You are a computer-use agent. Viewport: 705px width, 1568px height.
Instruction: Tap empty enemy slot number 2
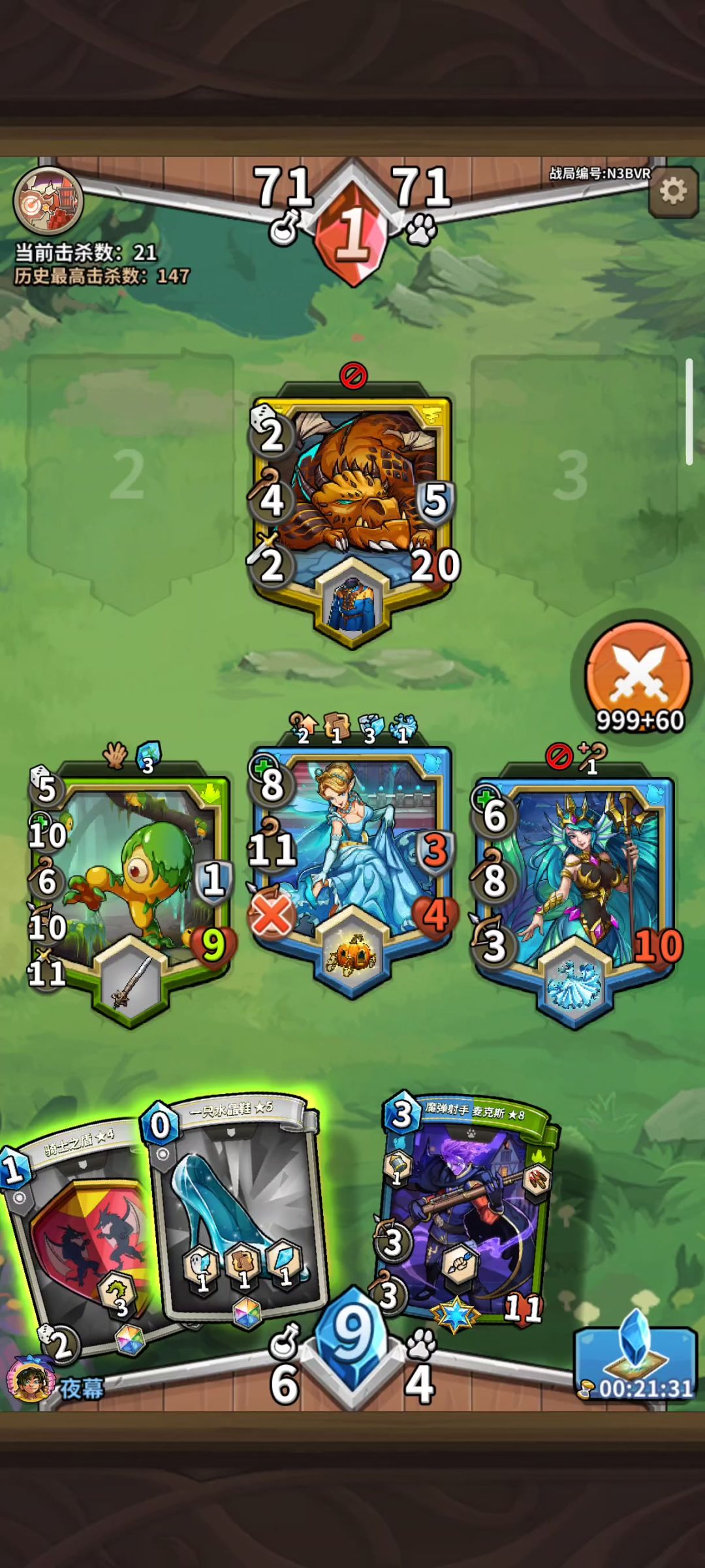129,477
